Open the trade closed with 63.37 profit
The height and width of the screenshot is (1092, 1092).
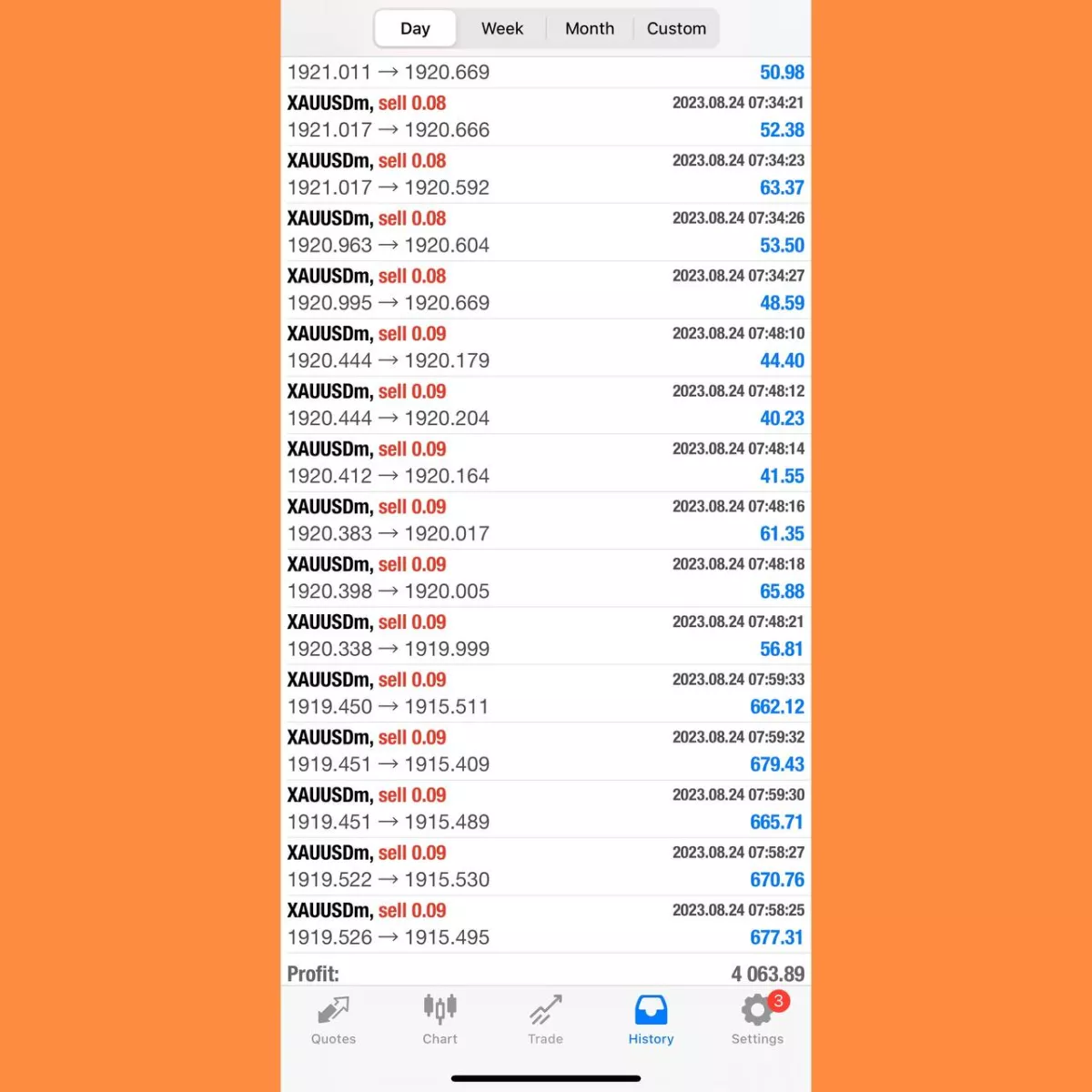pyautogui.click(x=546, y=174)
